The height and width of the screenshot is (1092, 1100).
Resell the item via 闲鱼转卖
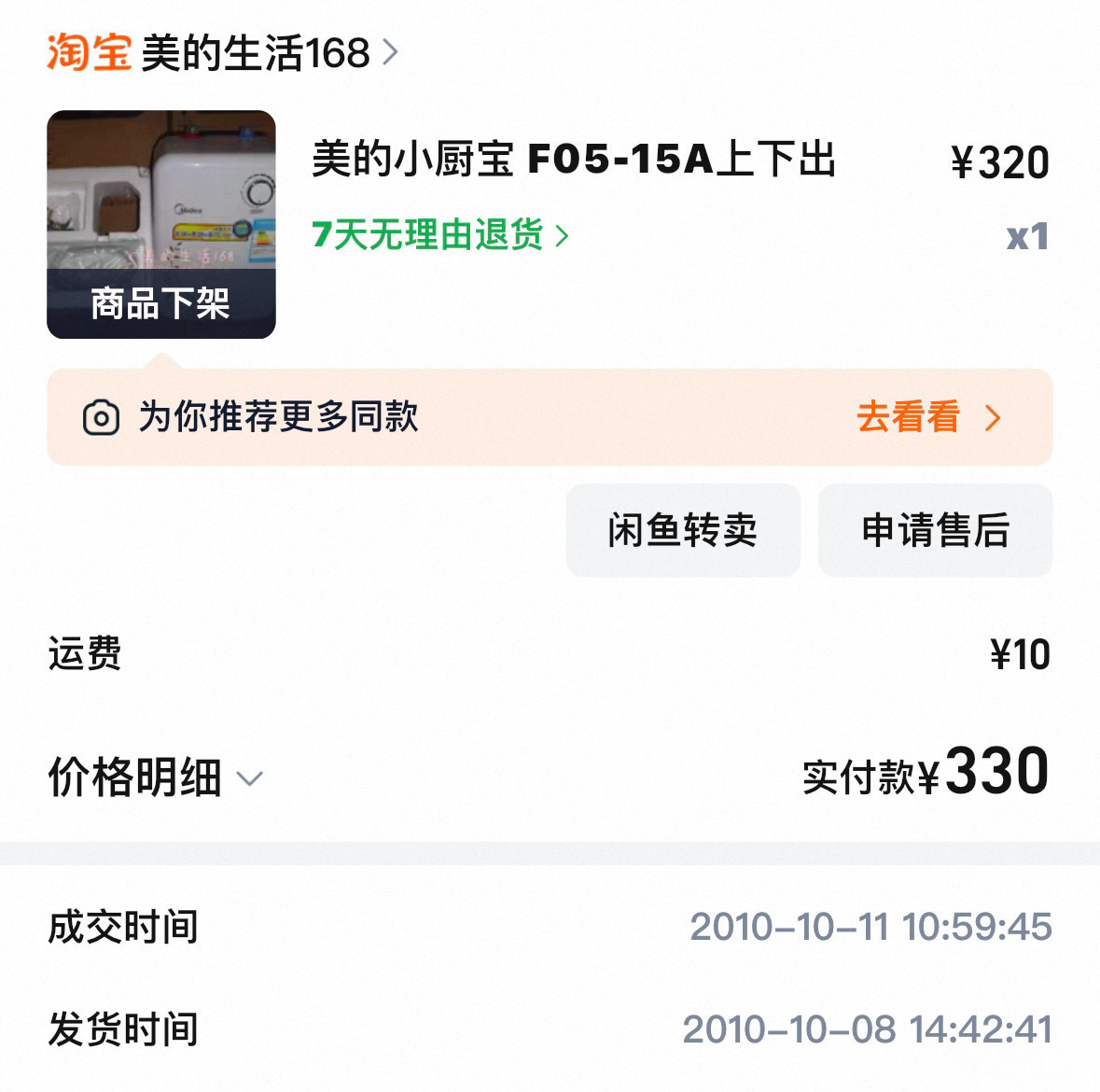click(682, 530)
